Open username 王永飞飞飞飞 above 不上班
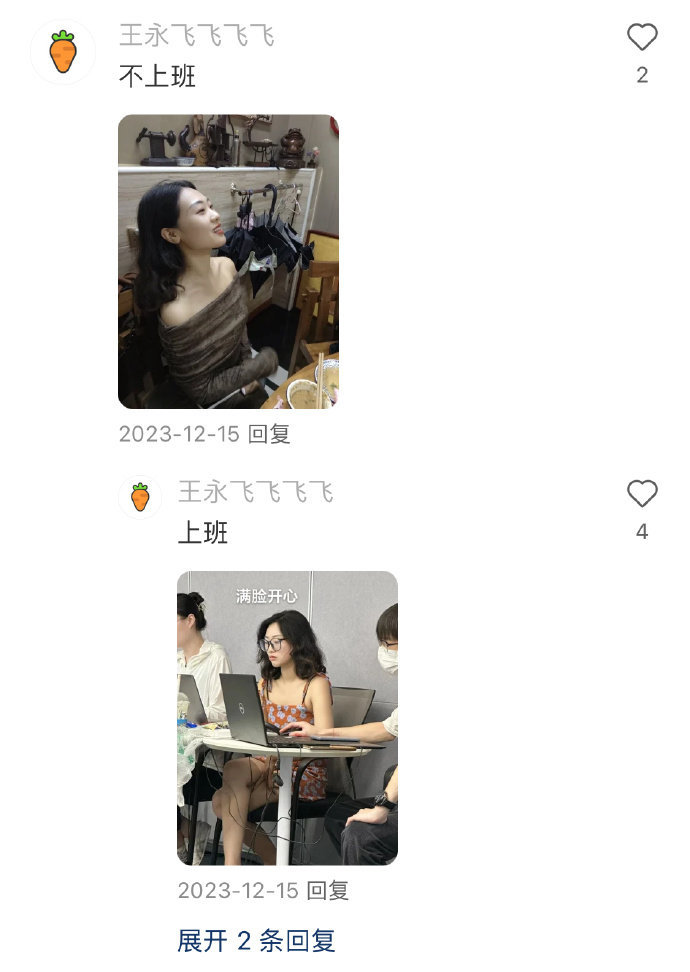The image size is (690, 972). [197, 36]
